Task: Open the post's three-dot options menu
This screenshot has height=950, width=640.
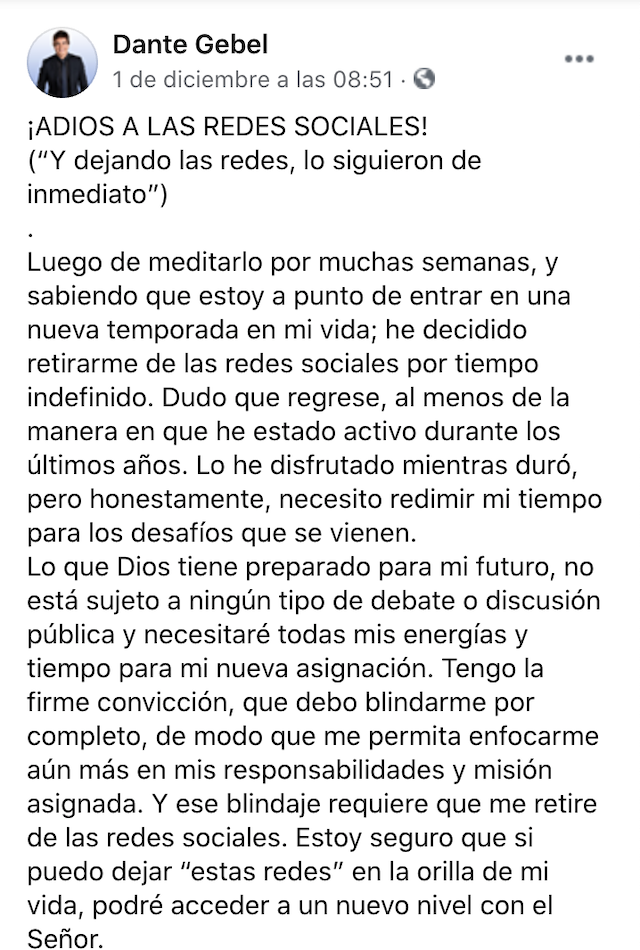Action: [579, 59]
